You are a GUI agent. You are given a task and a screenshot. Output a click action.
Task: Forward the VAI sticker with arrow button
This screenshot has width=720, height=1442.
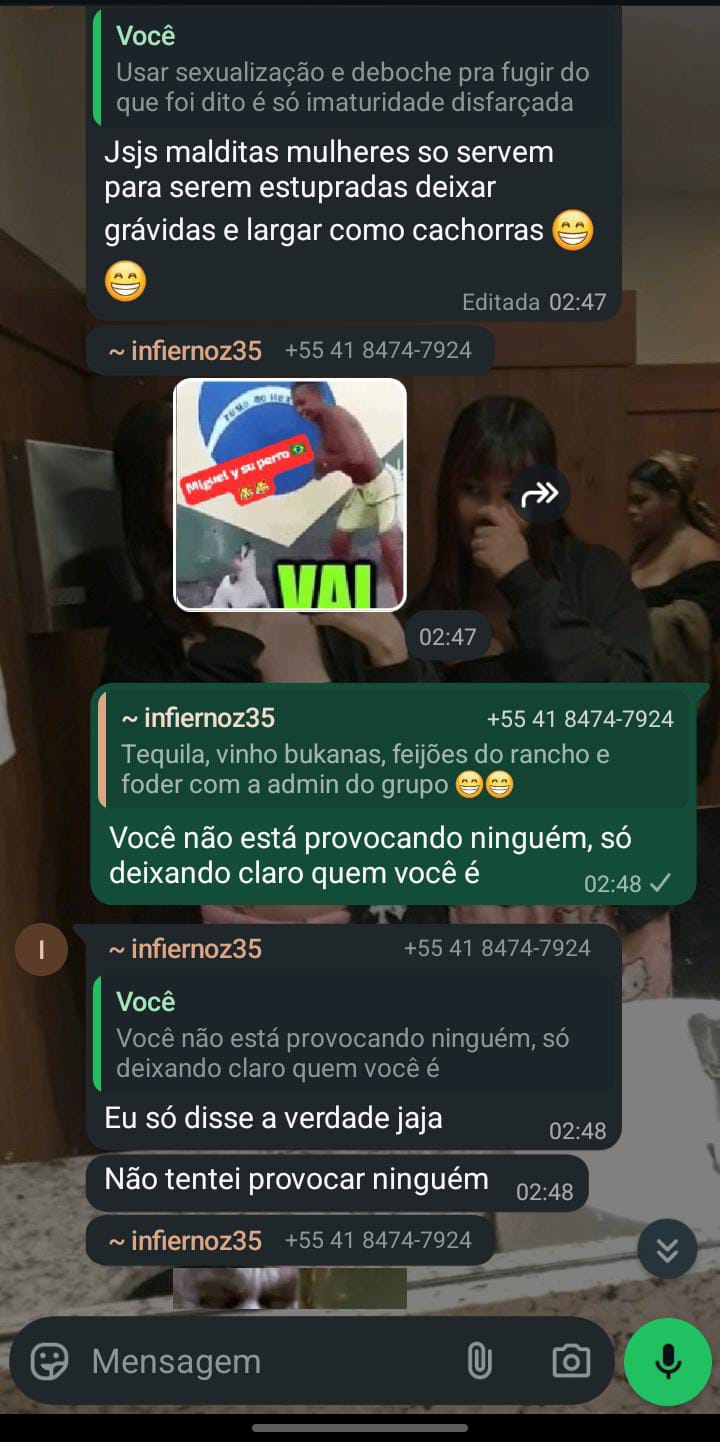[540, 493]
